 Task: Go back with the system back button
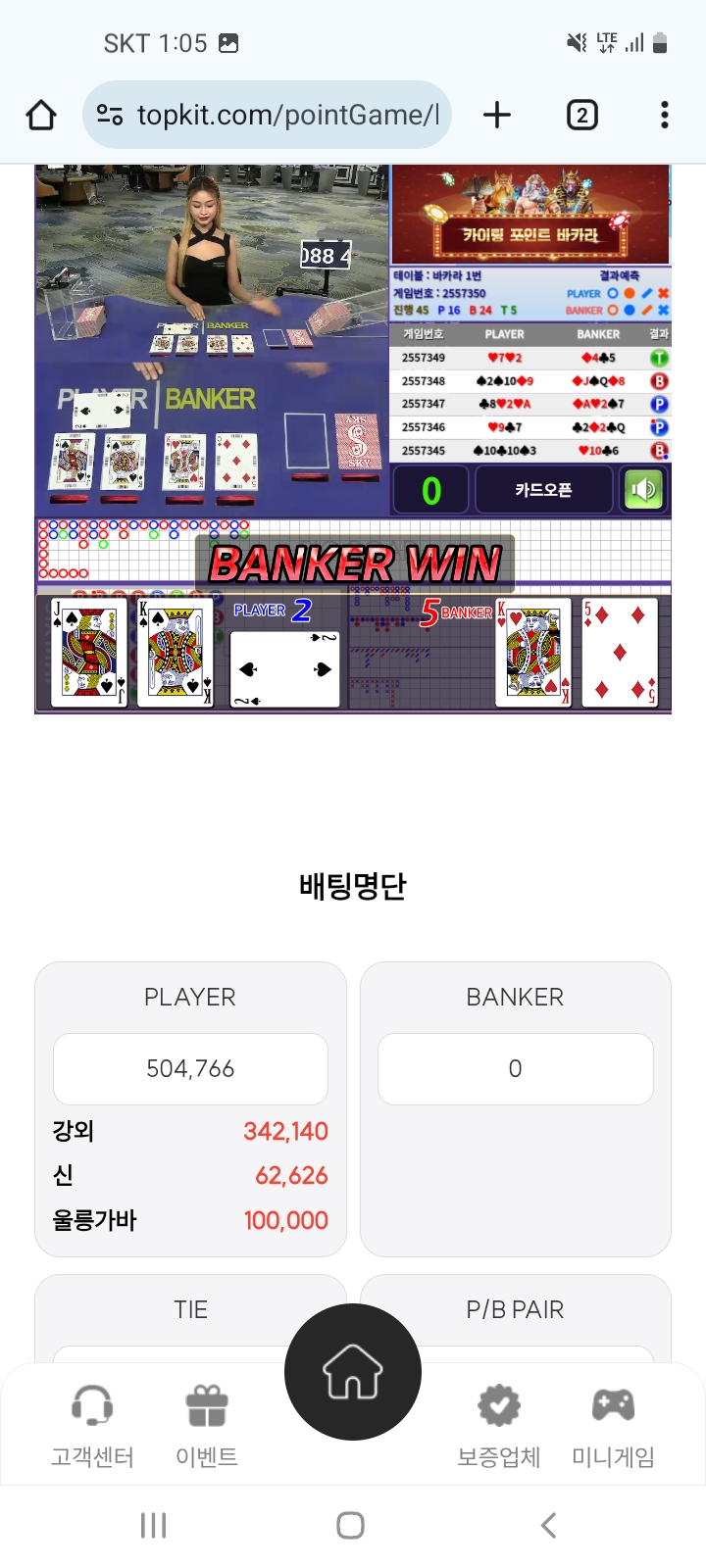pos(549,1525)
